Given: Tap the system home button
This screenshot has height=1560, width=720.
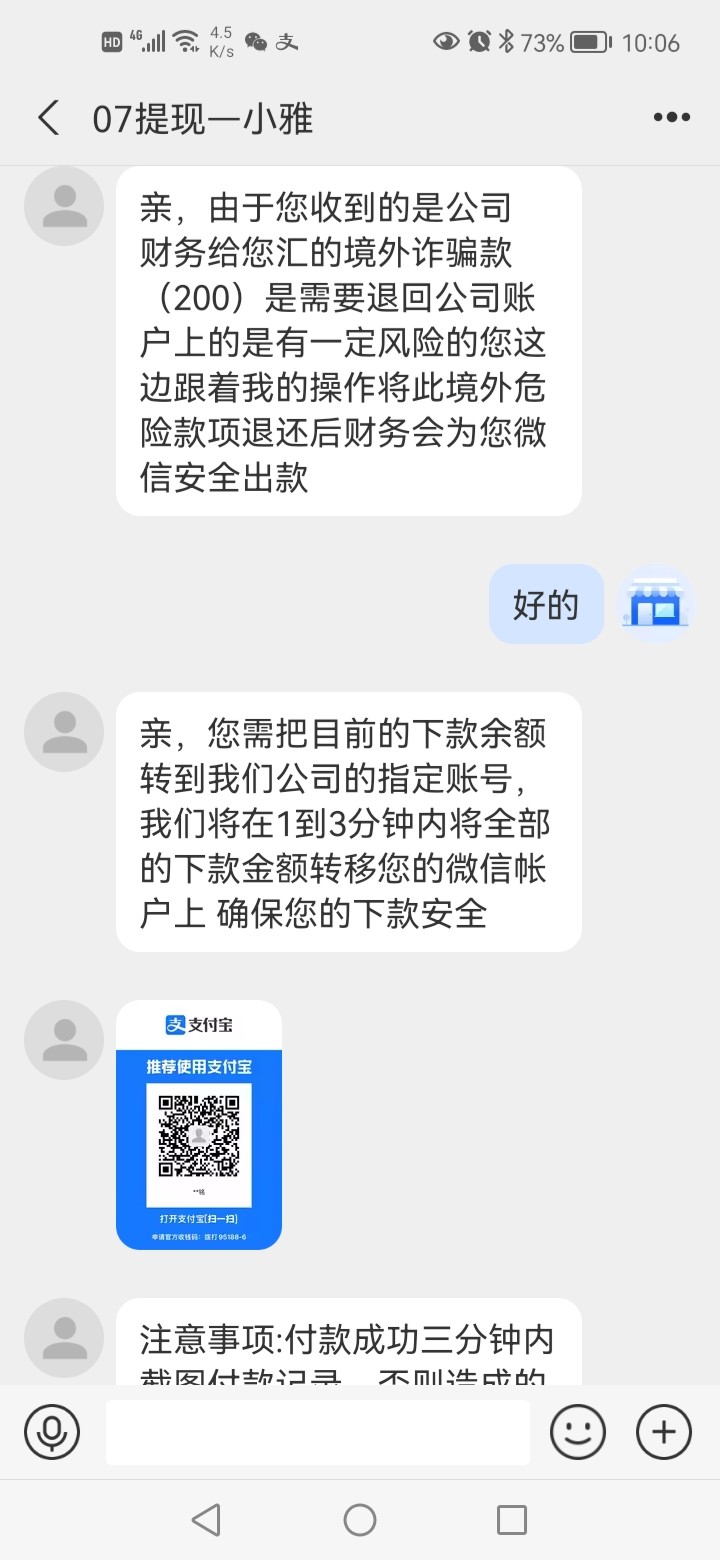Looking at the screenshot, I should click(360, 1520).
